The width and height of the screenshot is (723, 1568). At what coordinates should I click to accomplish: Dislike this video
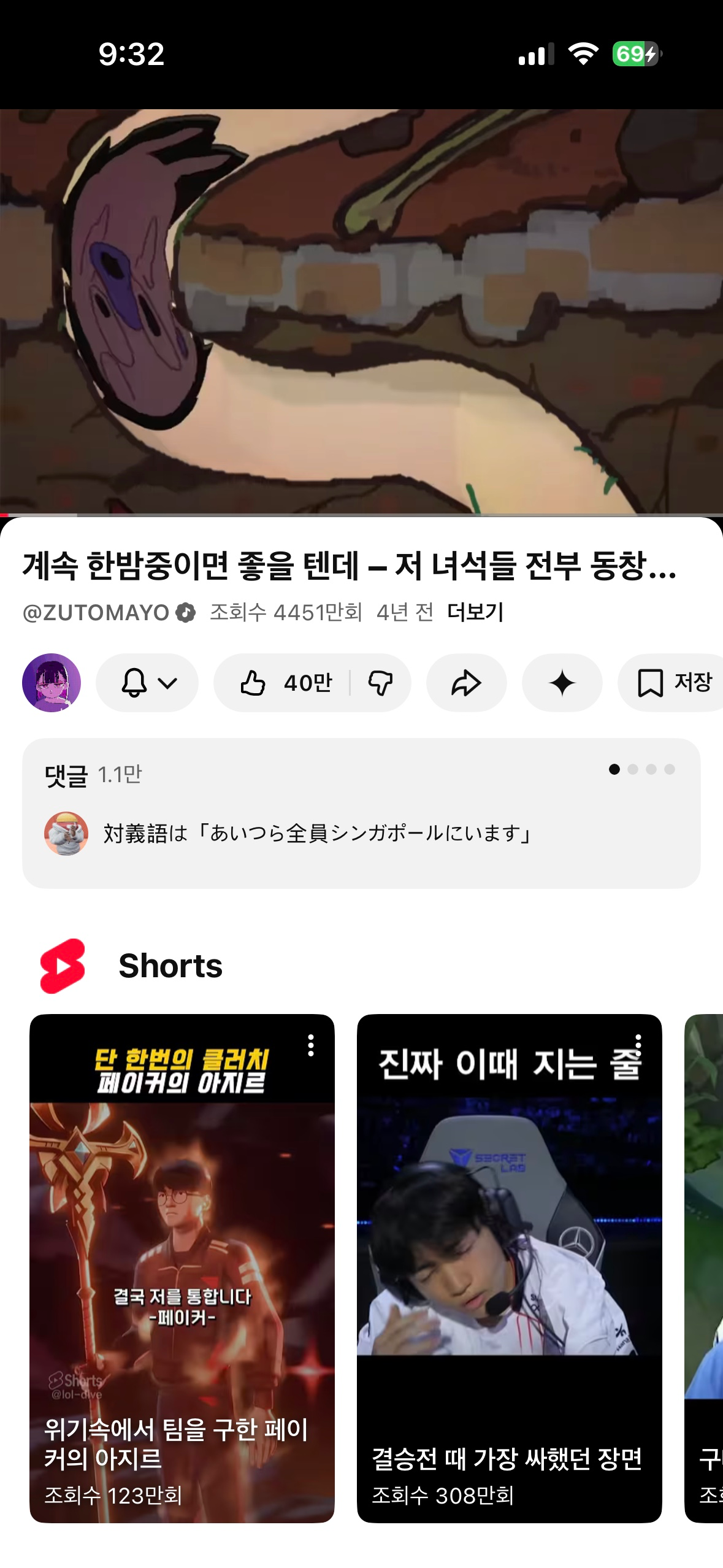(380, 683)
